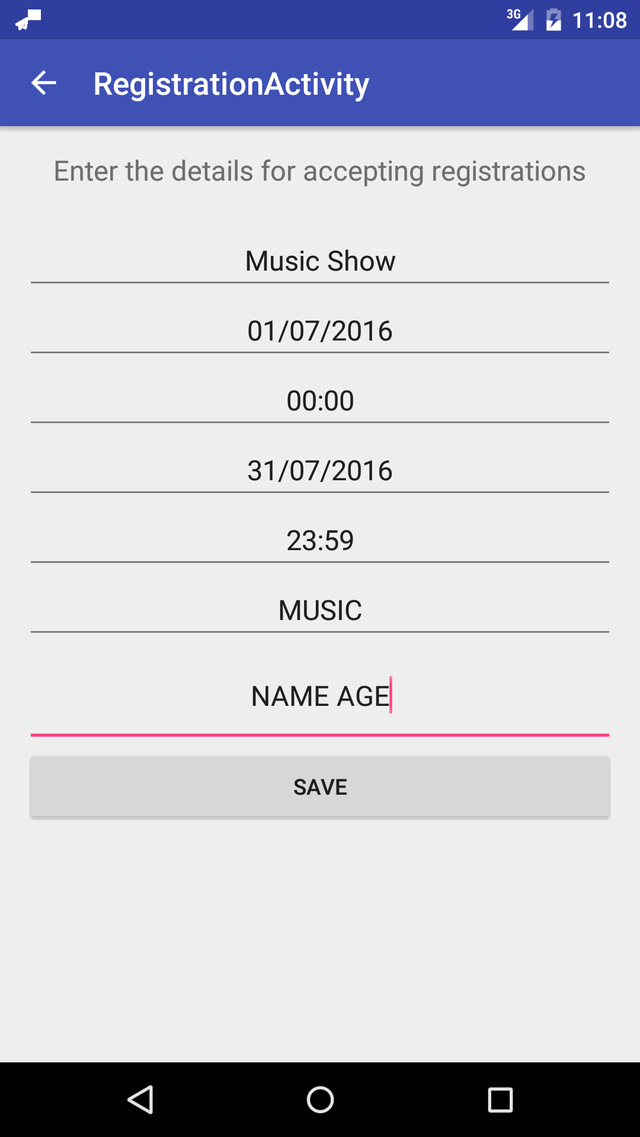This screenshot has height=1137, width=640.
Task: Open recent apps from the navigation bar
Action: pos(500,1100)
